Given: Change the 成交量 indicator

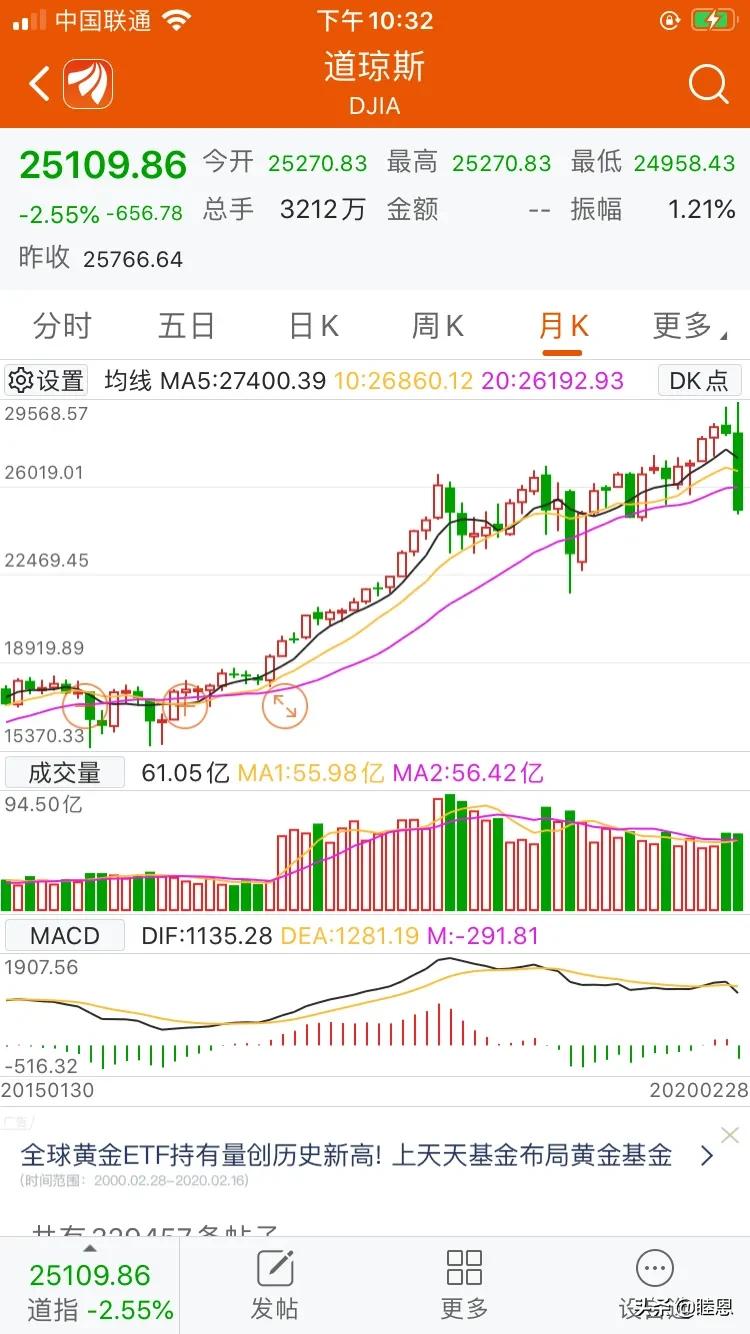Looking at the screenshot, I should pyautogui.click(x=65, y=772).
